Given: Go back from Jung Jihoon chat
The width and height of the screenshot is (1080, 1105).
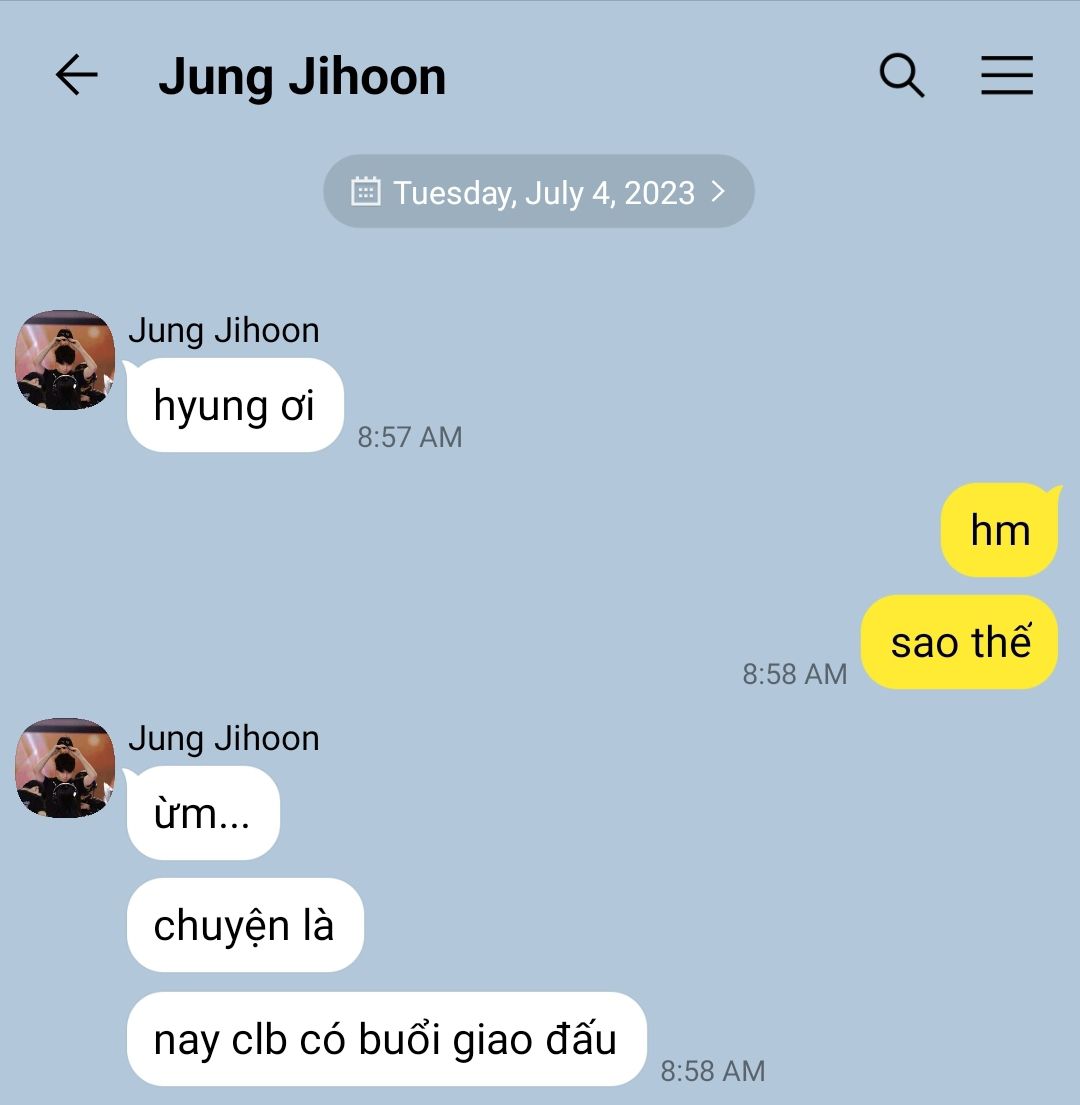Looking at the screenshot, I should click(76, 75).
